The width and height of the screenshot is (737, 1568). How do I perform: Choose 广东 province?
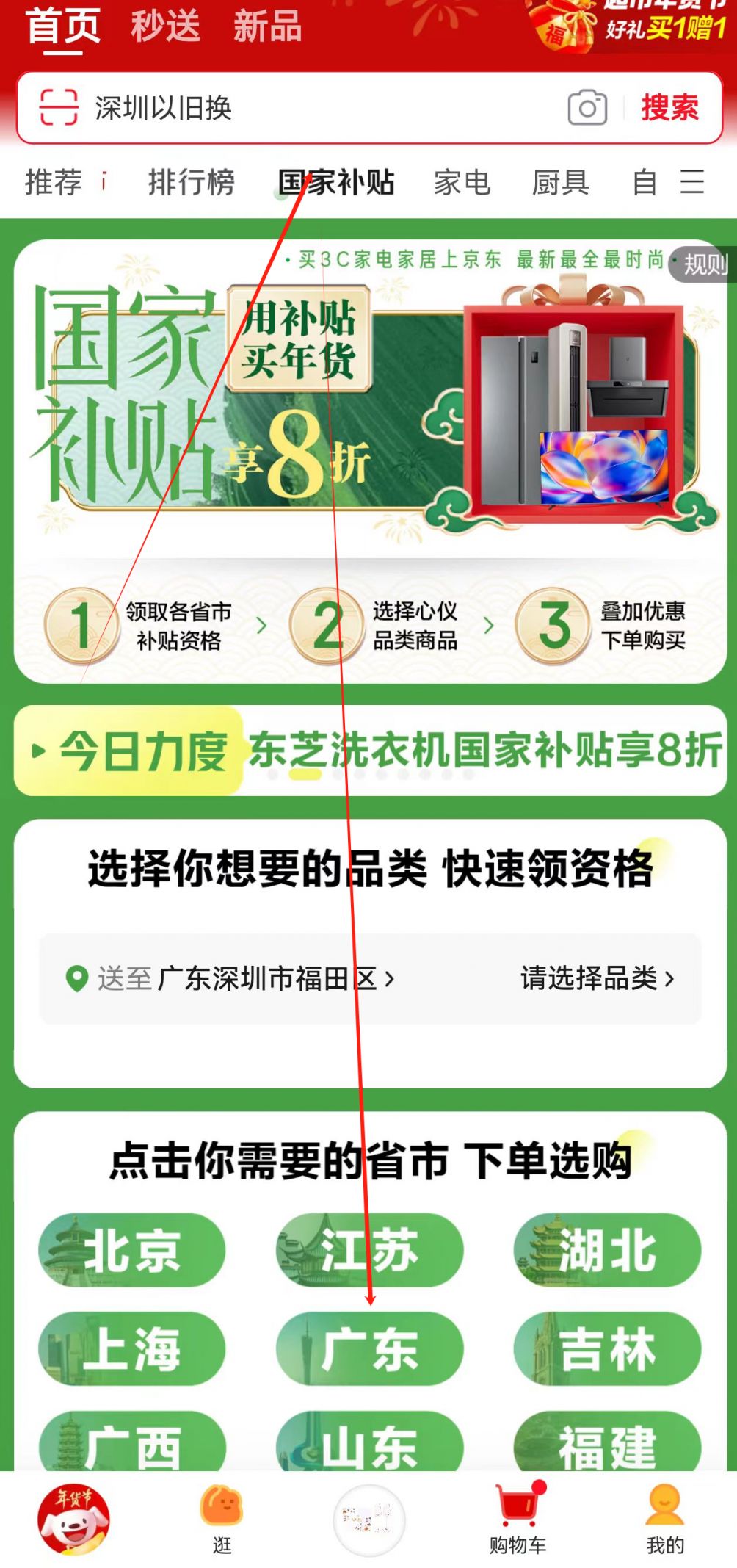pyautogui.click(x=369, y=1349)
